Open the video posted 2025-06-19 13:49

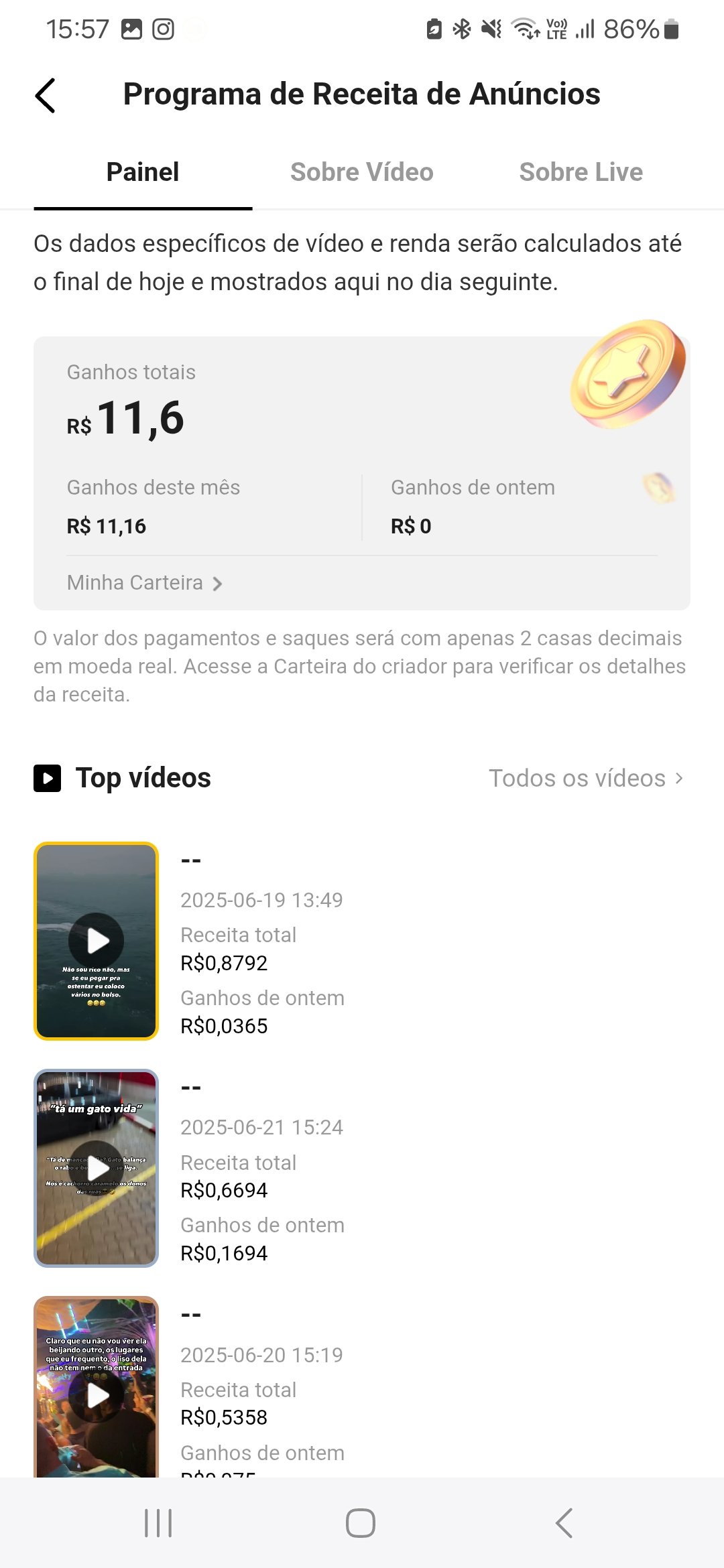click(x=97, y=941)
